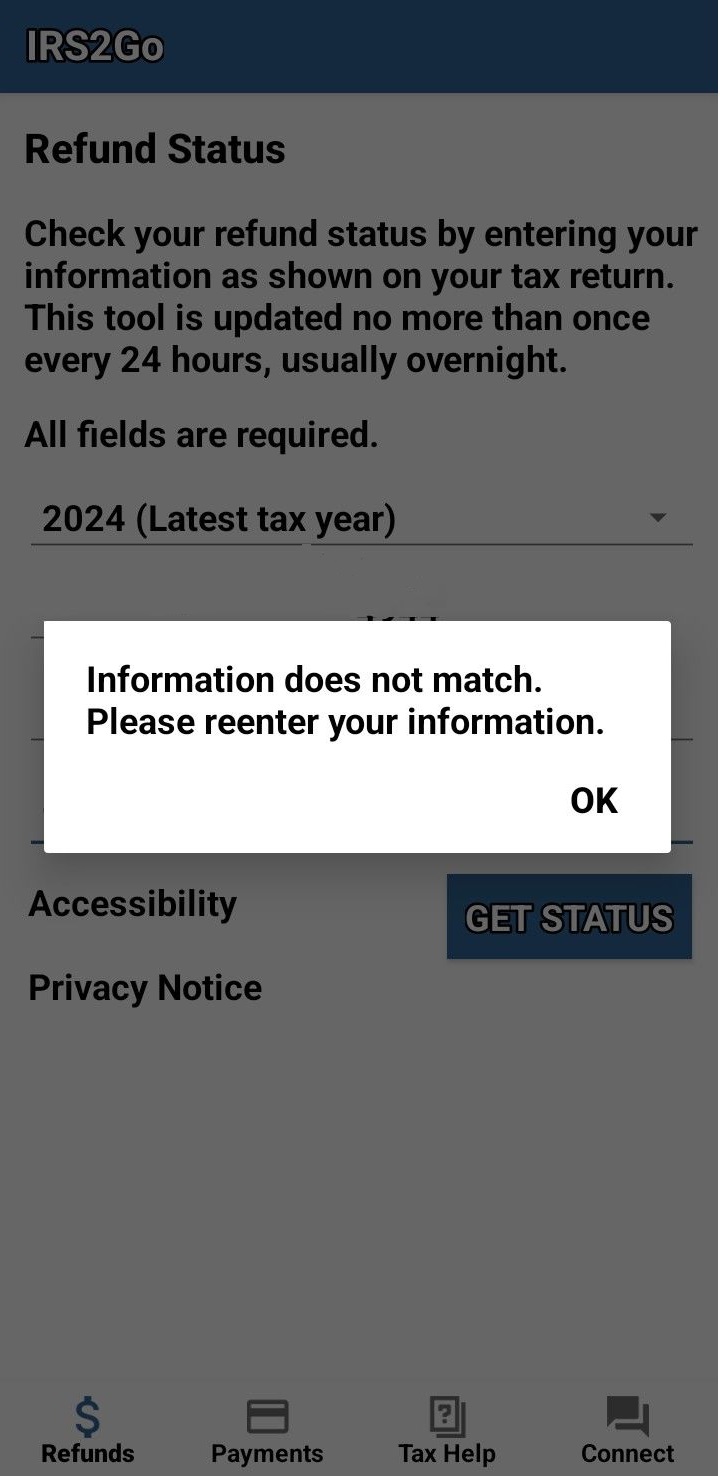This screenshot has width=720, height=1476.
Task: Tap the chevron beside the tax year field
Action: [658, 518]
